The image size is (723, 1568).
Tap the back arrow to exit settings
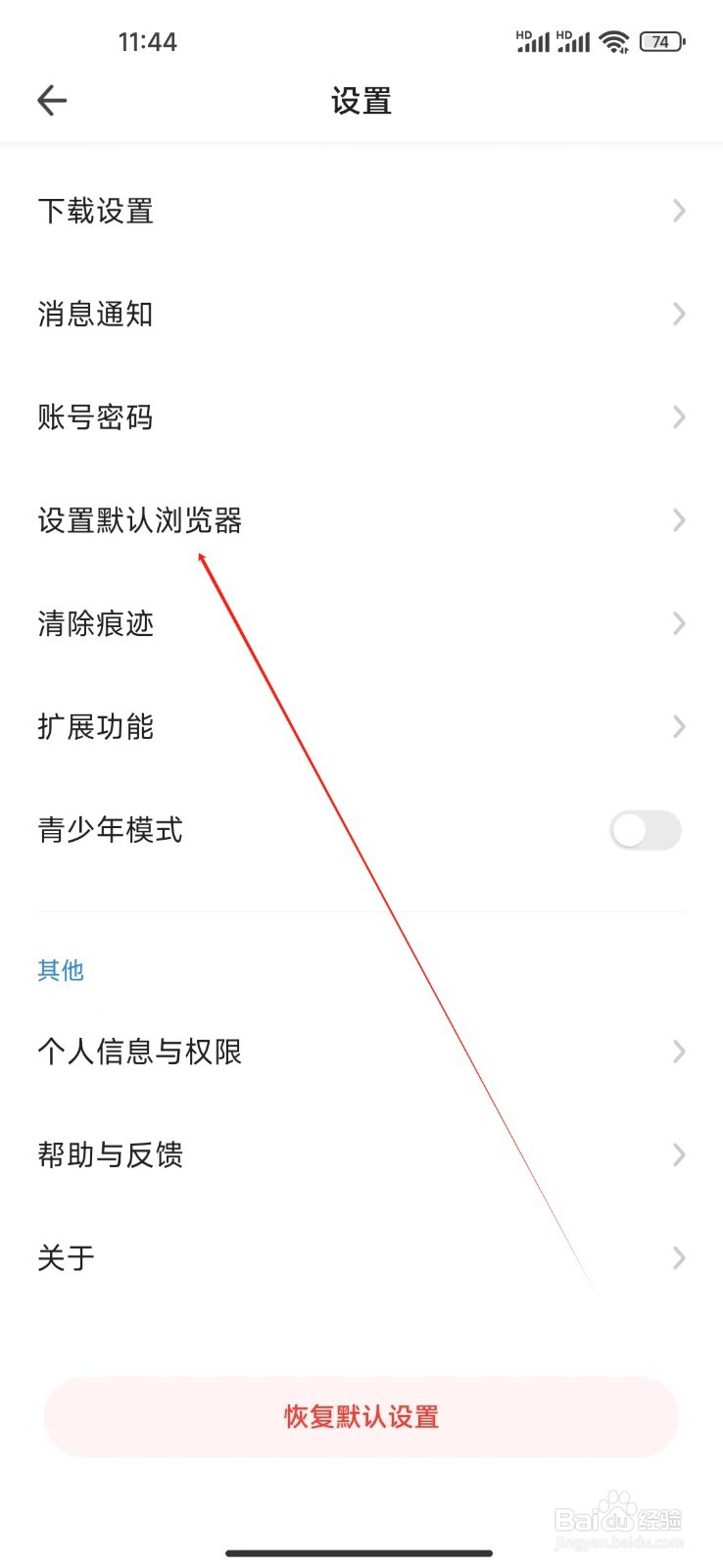coord(51,100)
